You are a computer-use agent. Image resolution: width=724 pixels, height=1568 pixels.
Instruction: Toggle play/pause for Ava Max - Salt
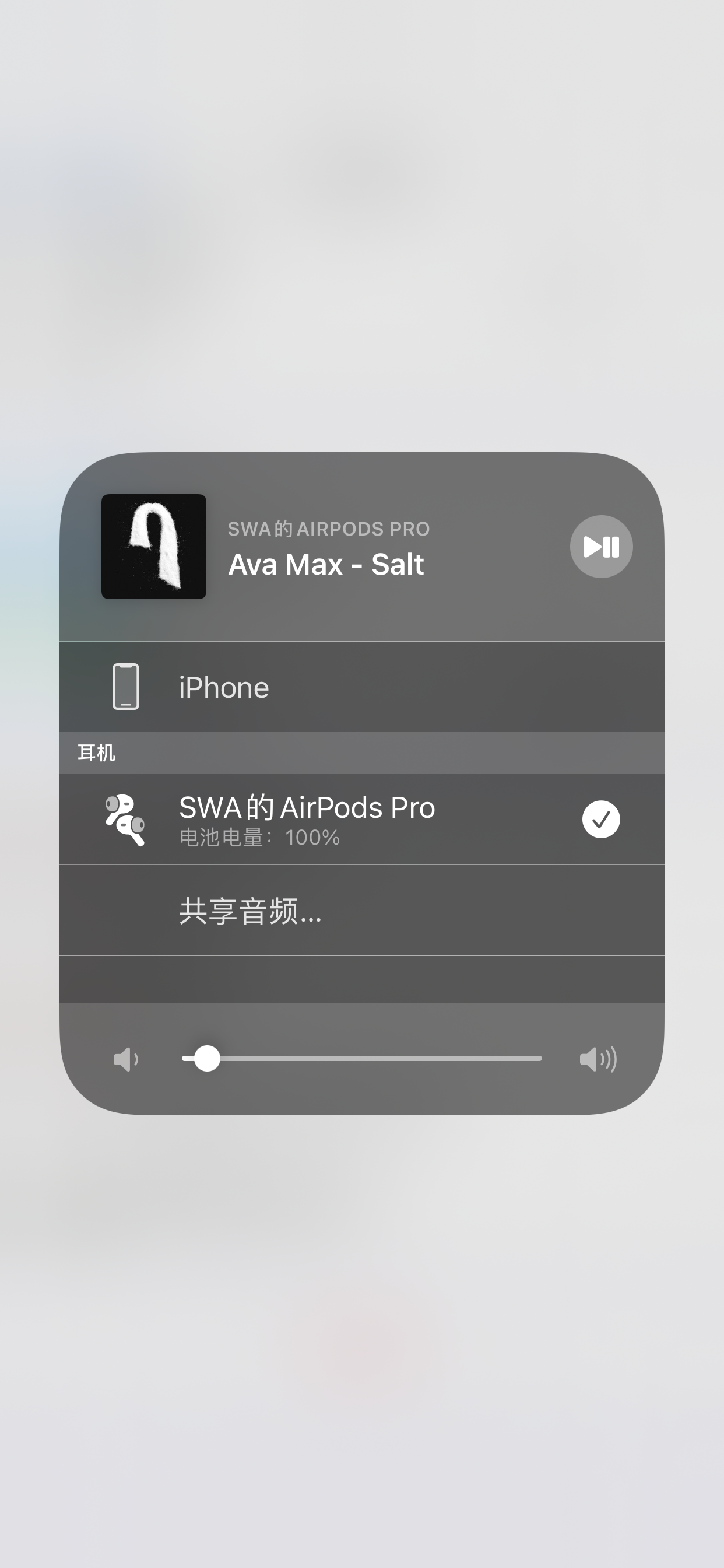(x=600, y=546)
